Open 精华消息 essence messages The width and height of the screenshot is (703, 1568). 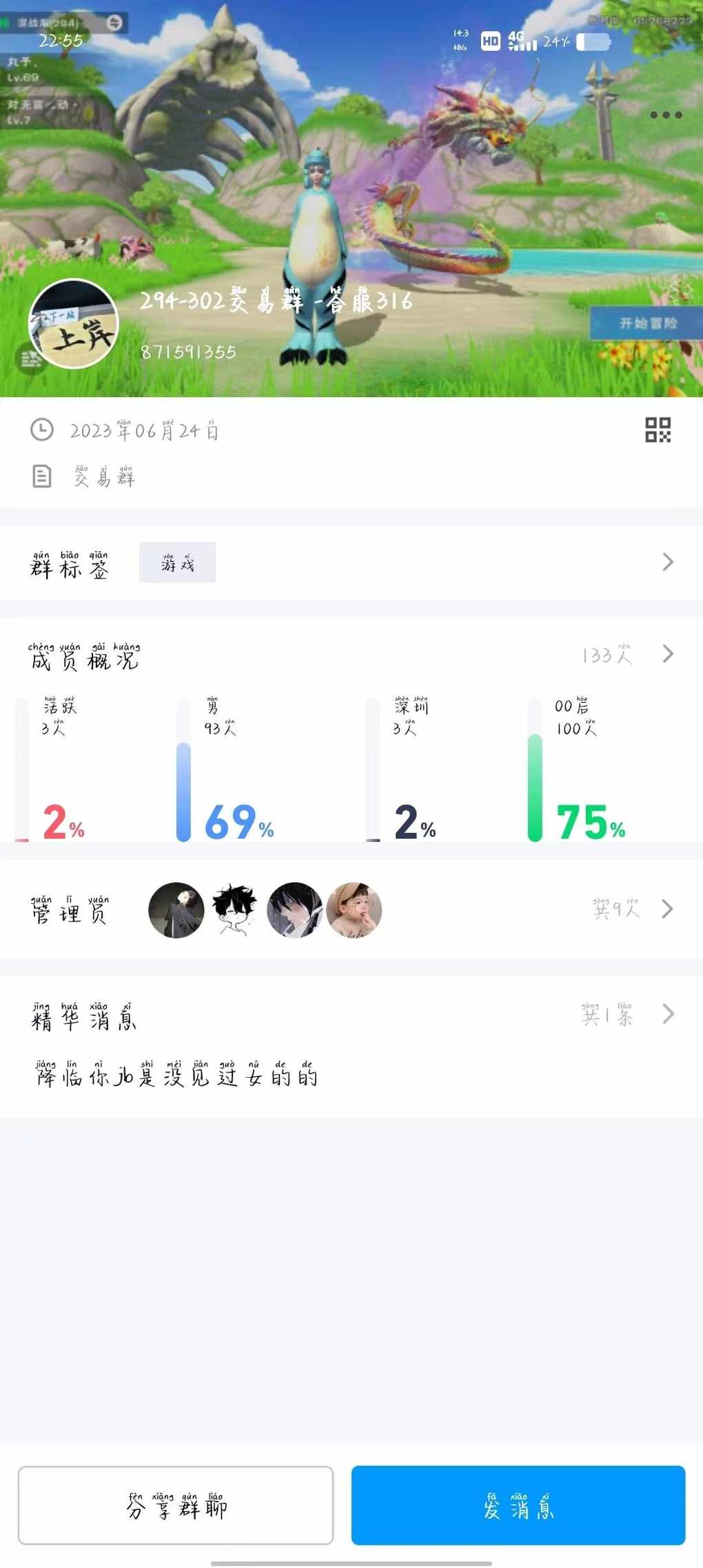click(x=626, y=1014)
